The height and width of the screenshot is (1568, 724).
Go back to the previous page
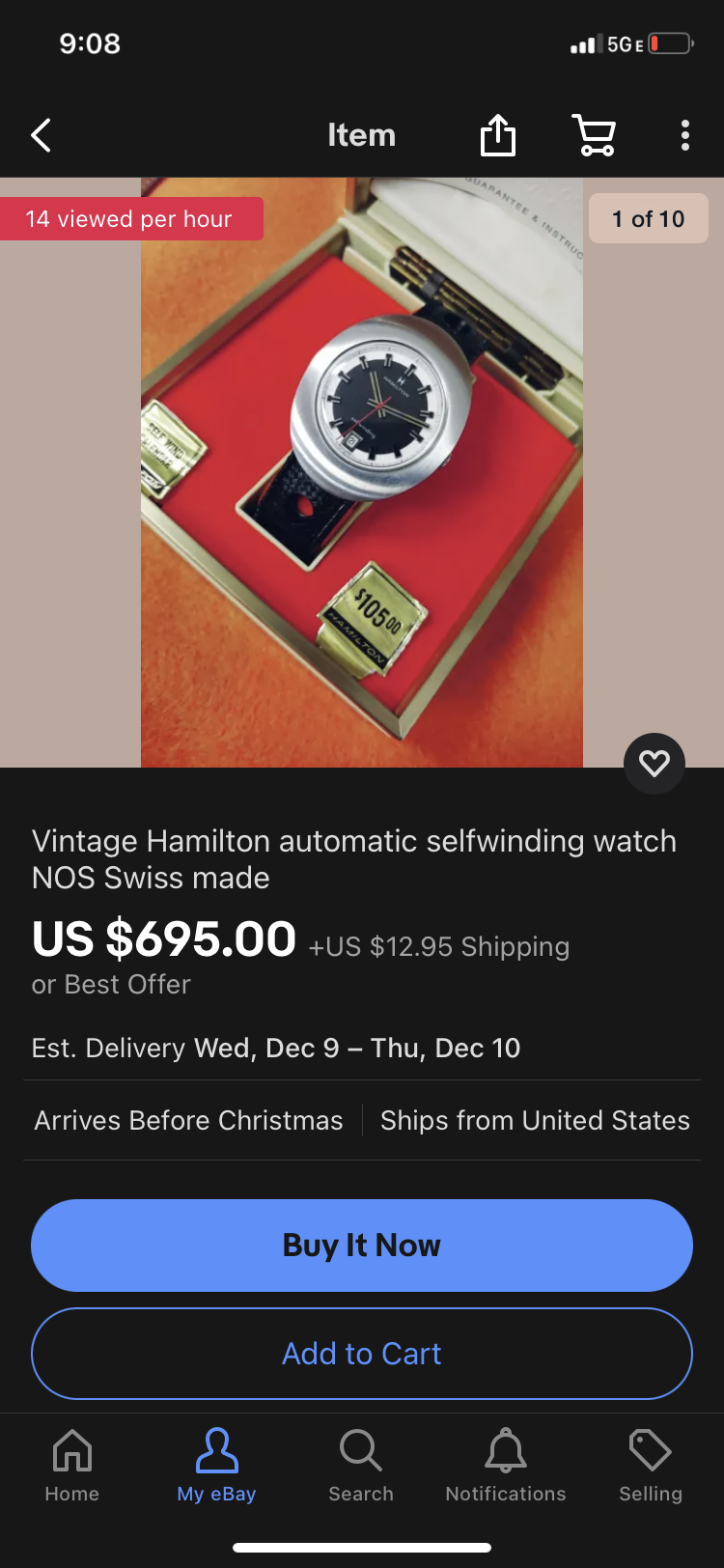42,135
